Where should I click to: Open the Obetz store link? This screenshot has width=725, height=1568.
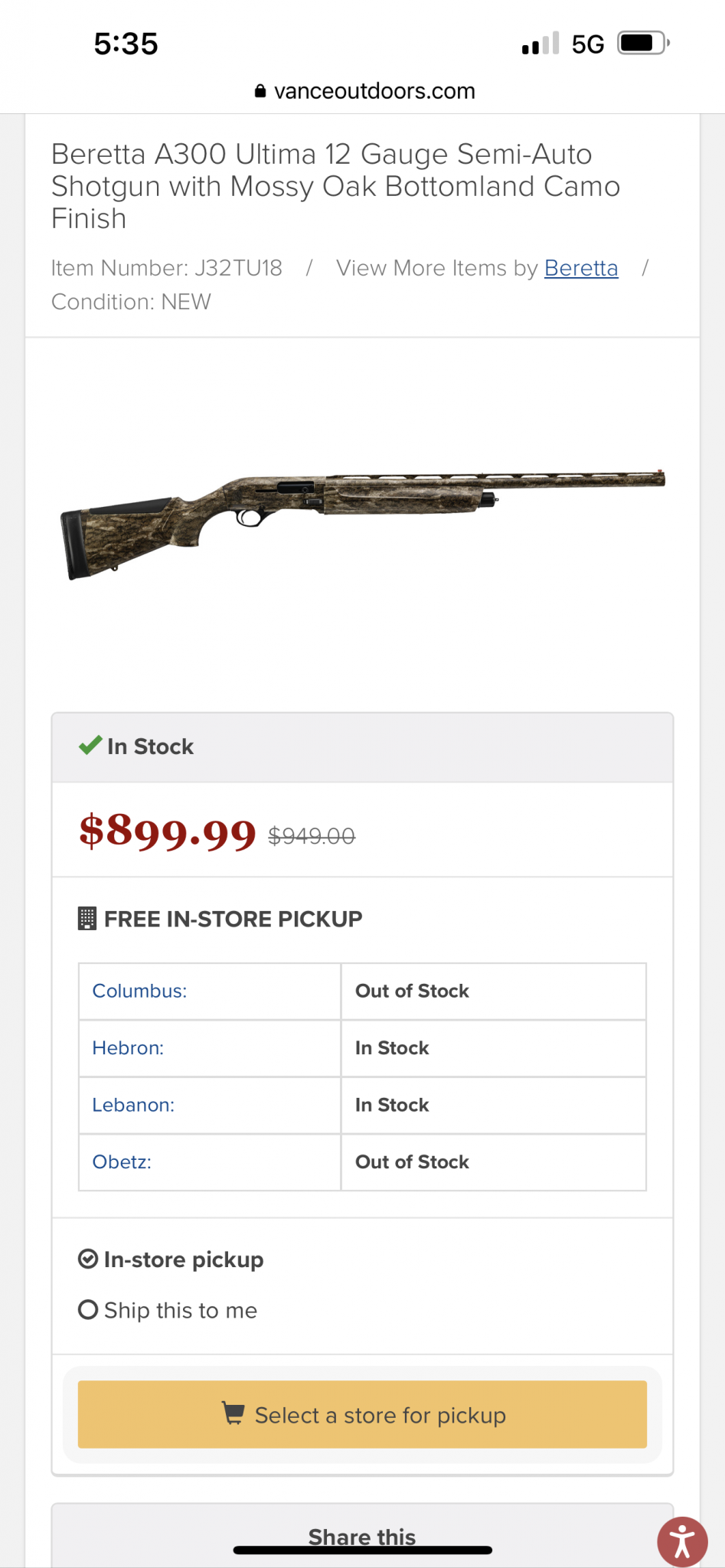coord(122,1161)
